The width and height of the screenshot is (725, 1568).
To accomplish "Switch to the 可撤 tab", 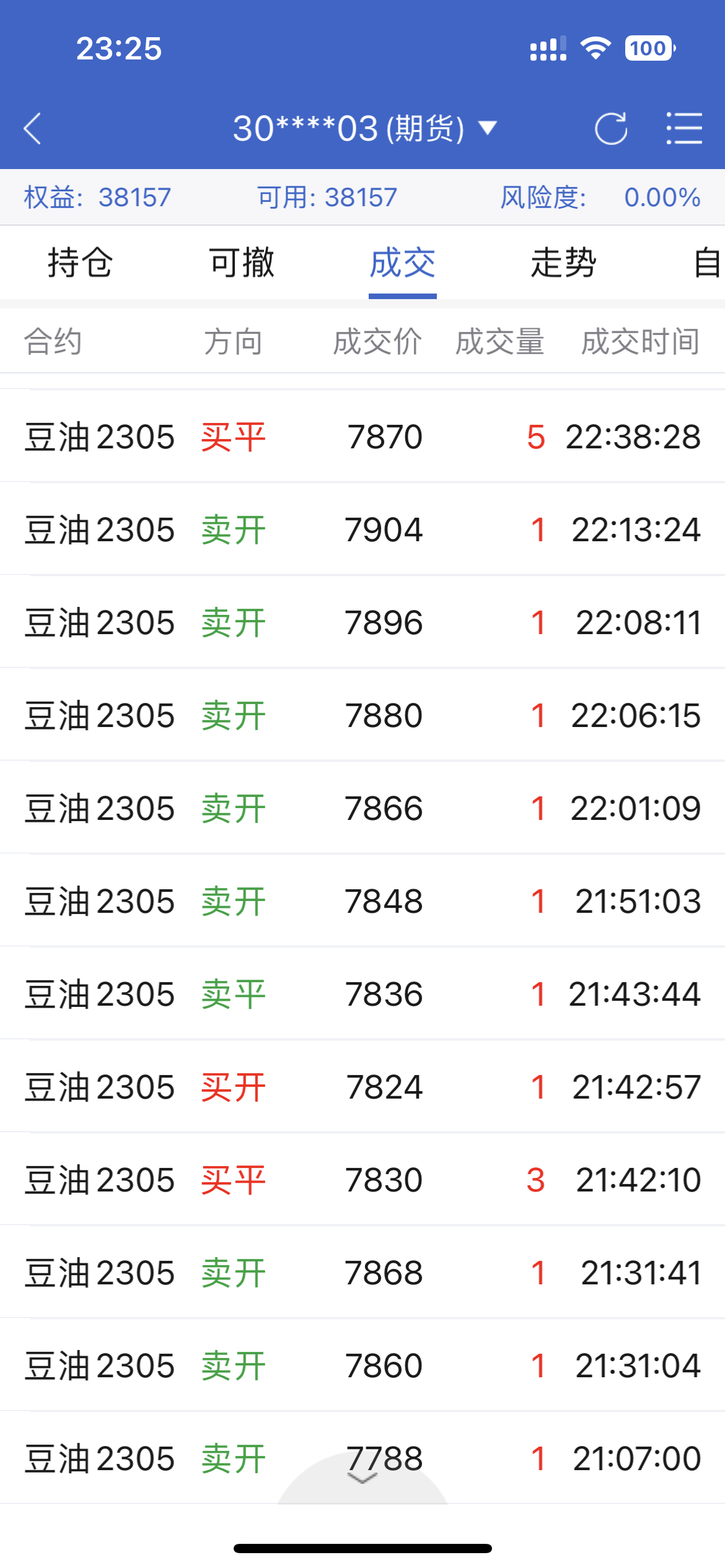I will pos(242,263).
